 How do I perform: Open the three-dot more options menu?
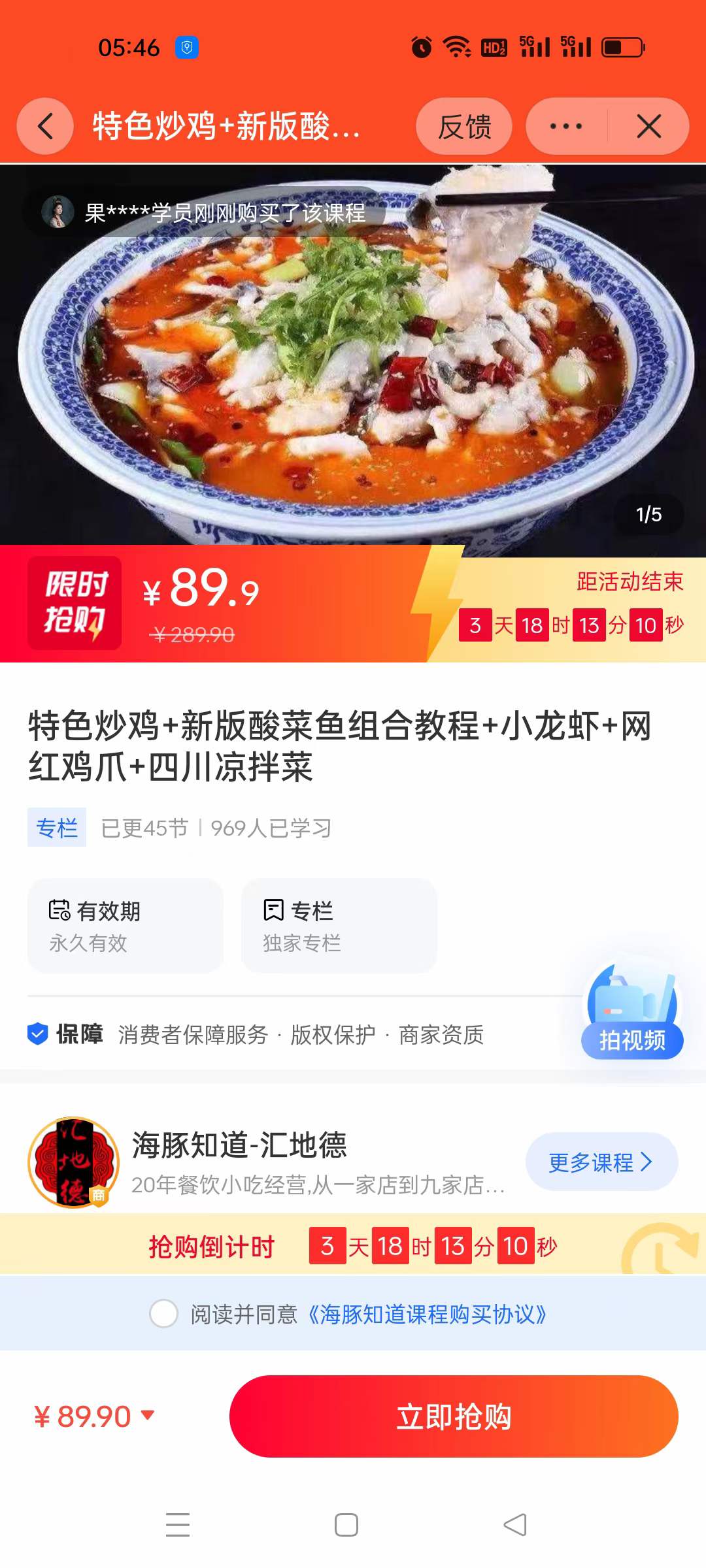(x=562, y=126)
